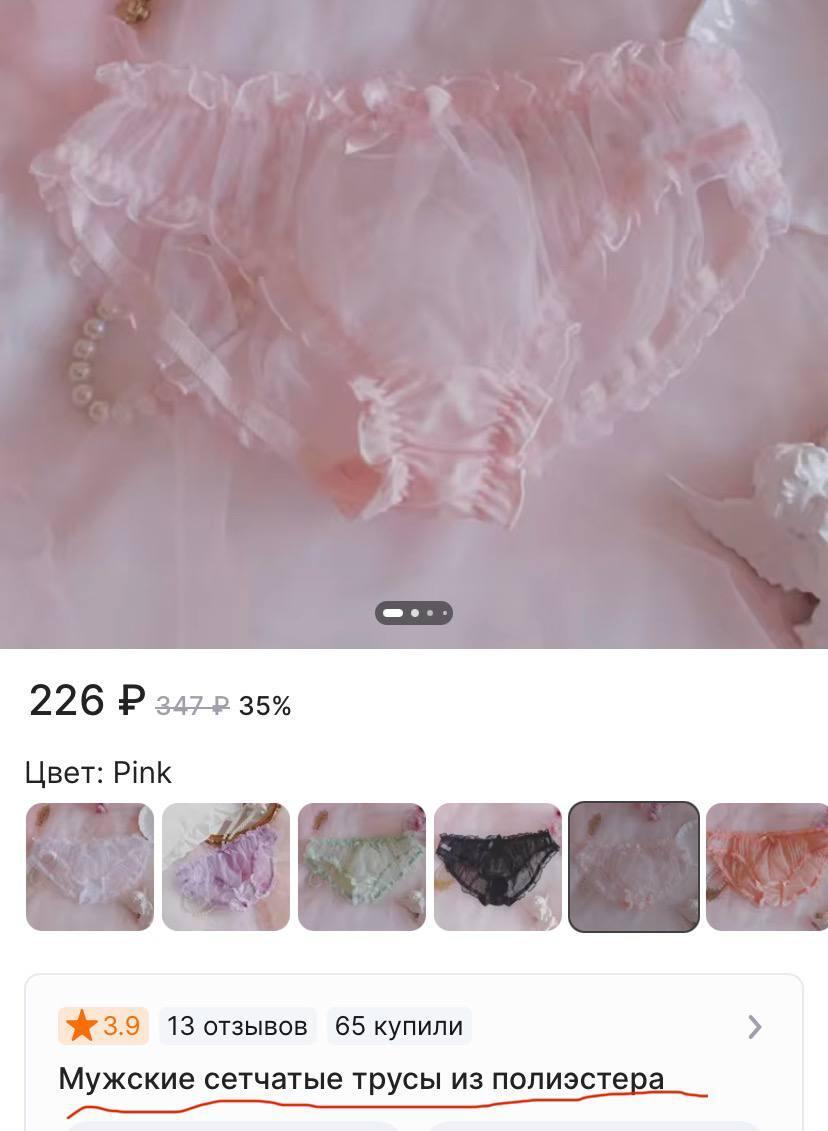This screenshot has width=828, height=1131.
Task: Pick the black color variant thumbnail
Action: click(x=498, y=867)
